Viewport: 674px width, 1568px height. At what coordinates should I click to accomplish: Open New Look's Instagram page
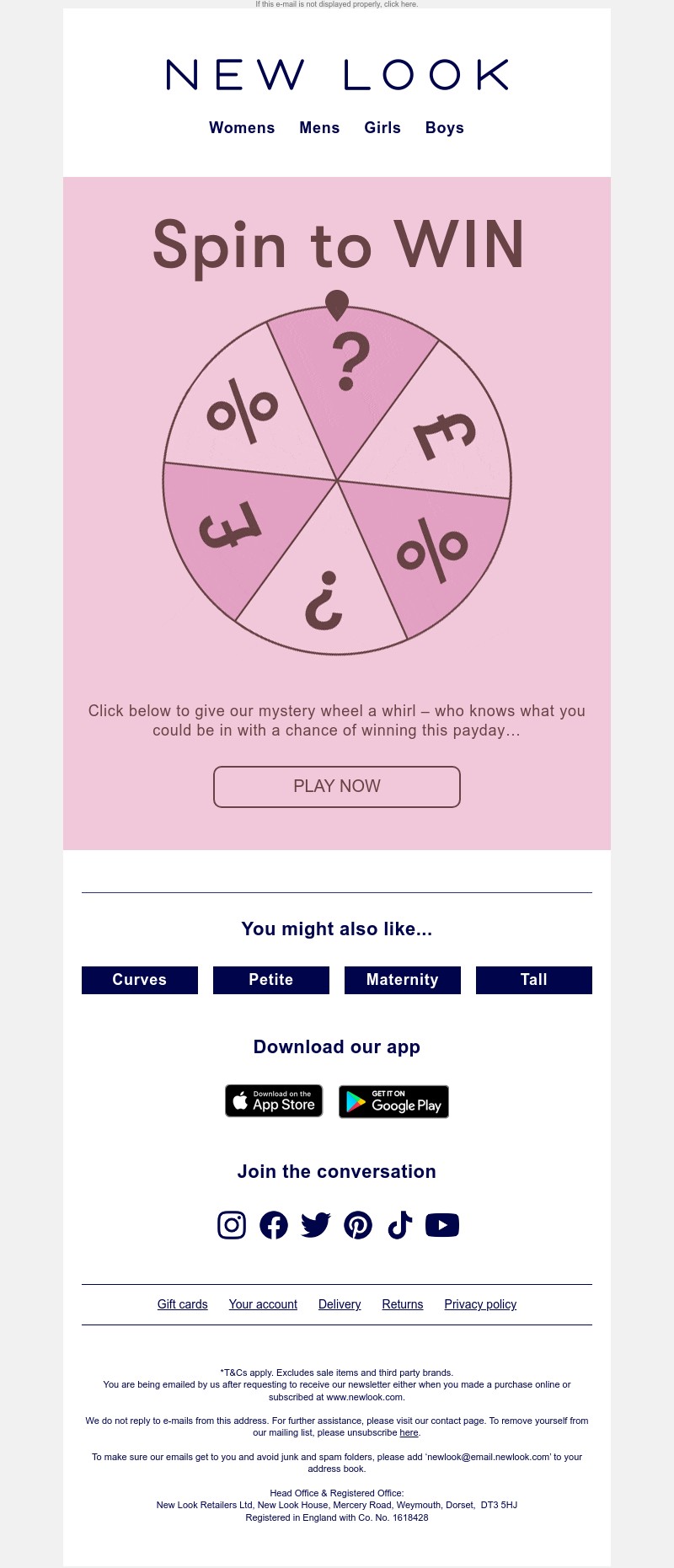click(232, 1225)
